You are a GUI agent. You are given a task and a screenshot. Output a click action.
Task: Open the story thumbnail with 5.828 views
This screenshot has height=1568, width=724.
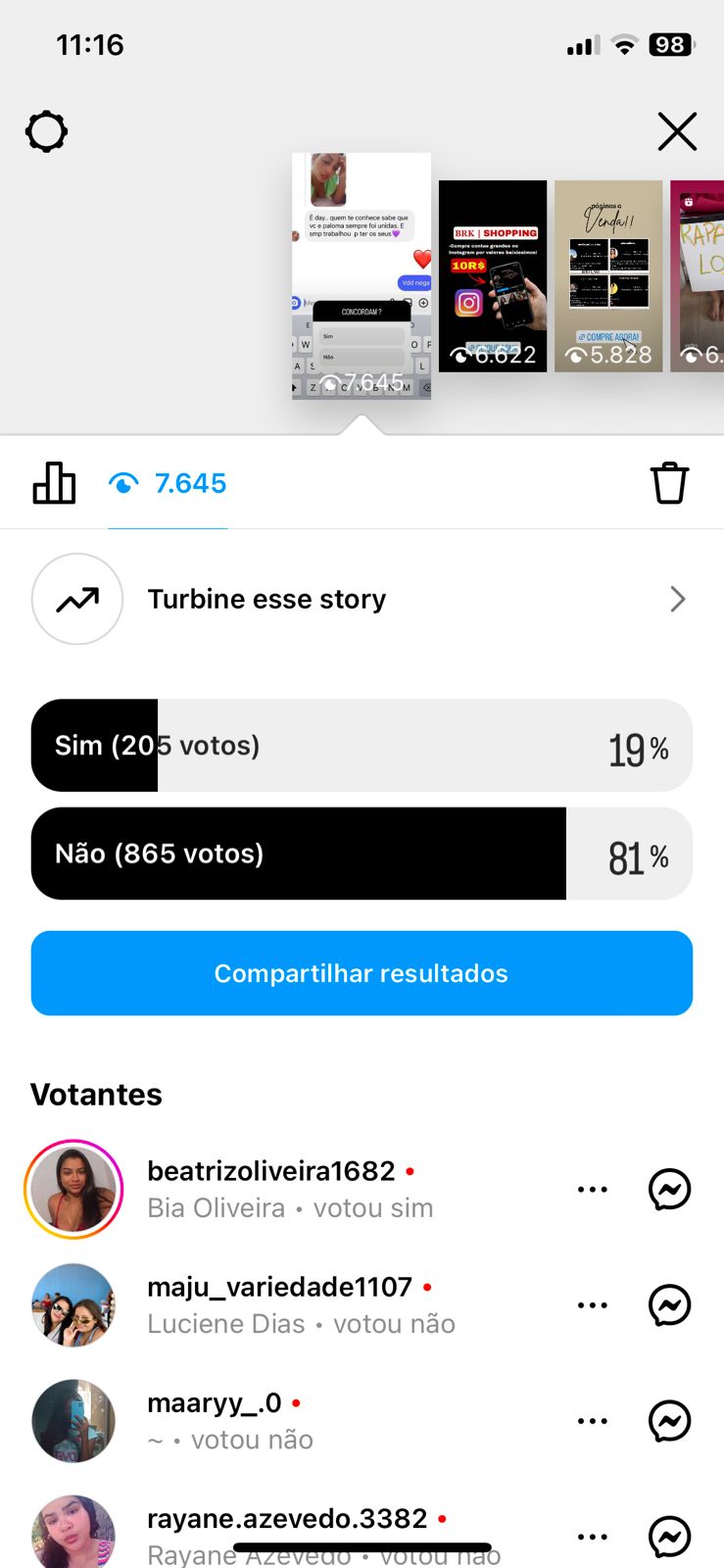pyautogui.click(x=608, y=275)
